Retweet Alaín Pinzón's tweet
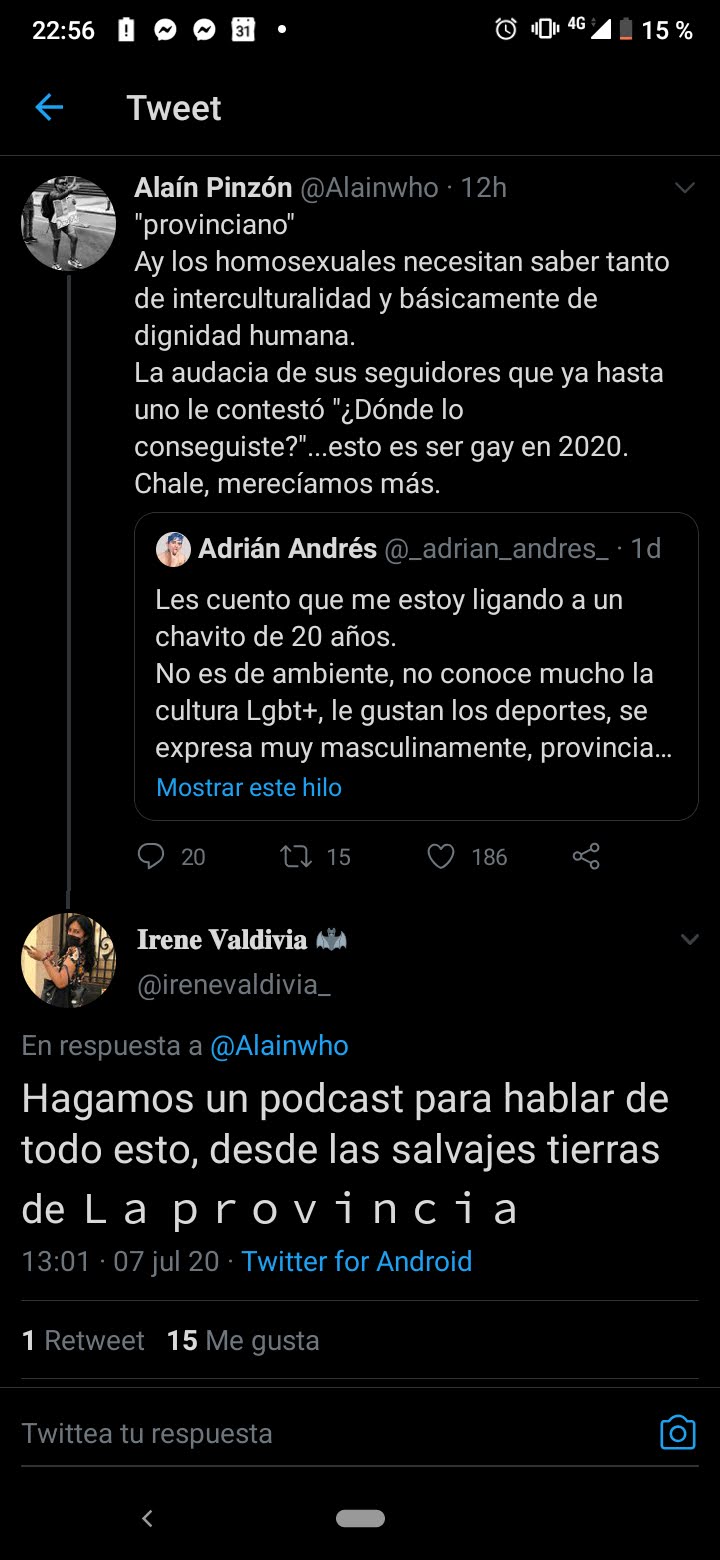The image size is (720, 1560). point(296,856)
